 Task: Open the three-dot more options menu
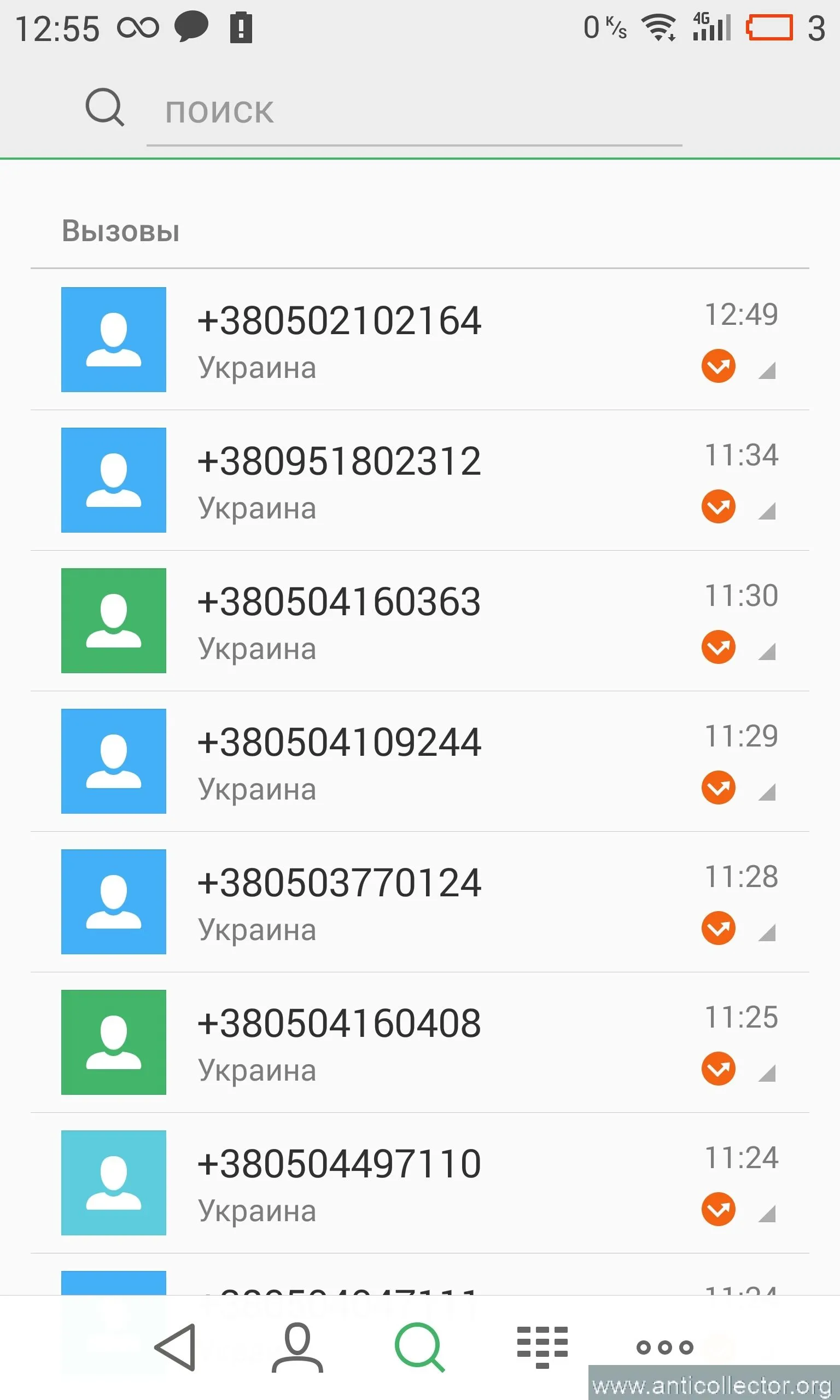[664, 1347]
